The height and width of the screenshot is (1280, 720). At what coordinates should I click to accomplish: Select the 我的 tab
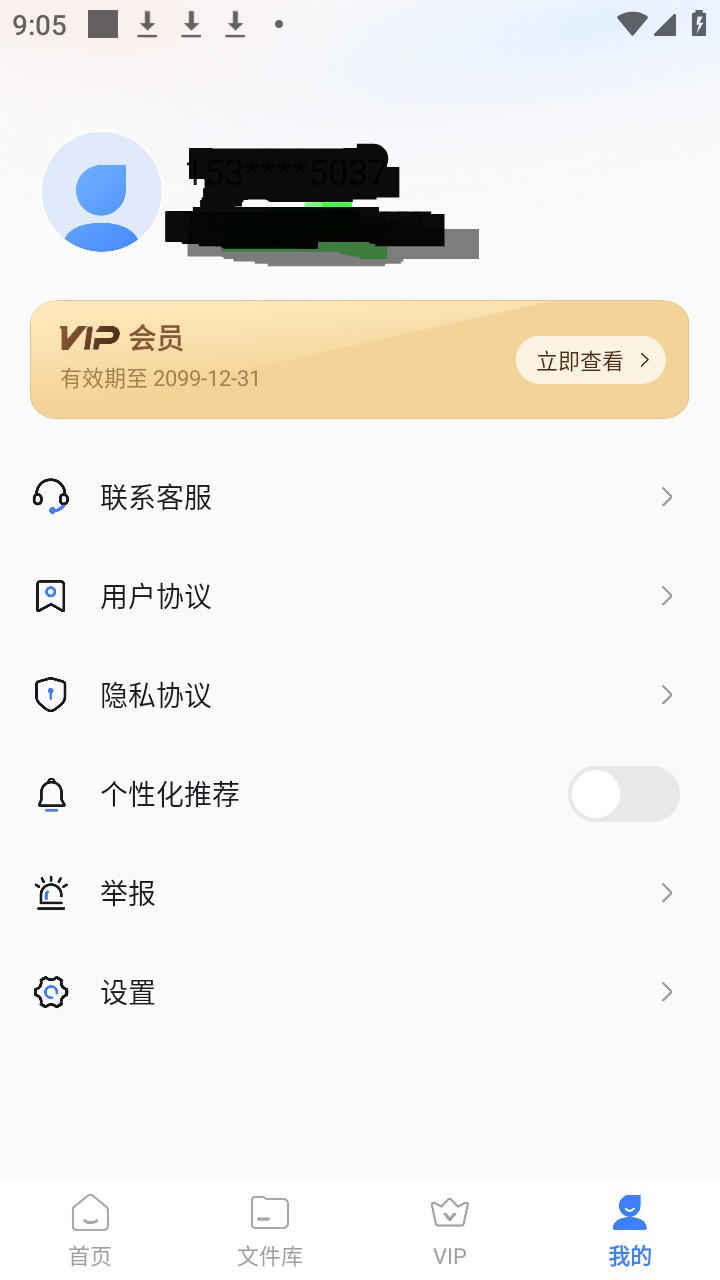[x=630, y=1230]
